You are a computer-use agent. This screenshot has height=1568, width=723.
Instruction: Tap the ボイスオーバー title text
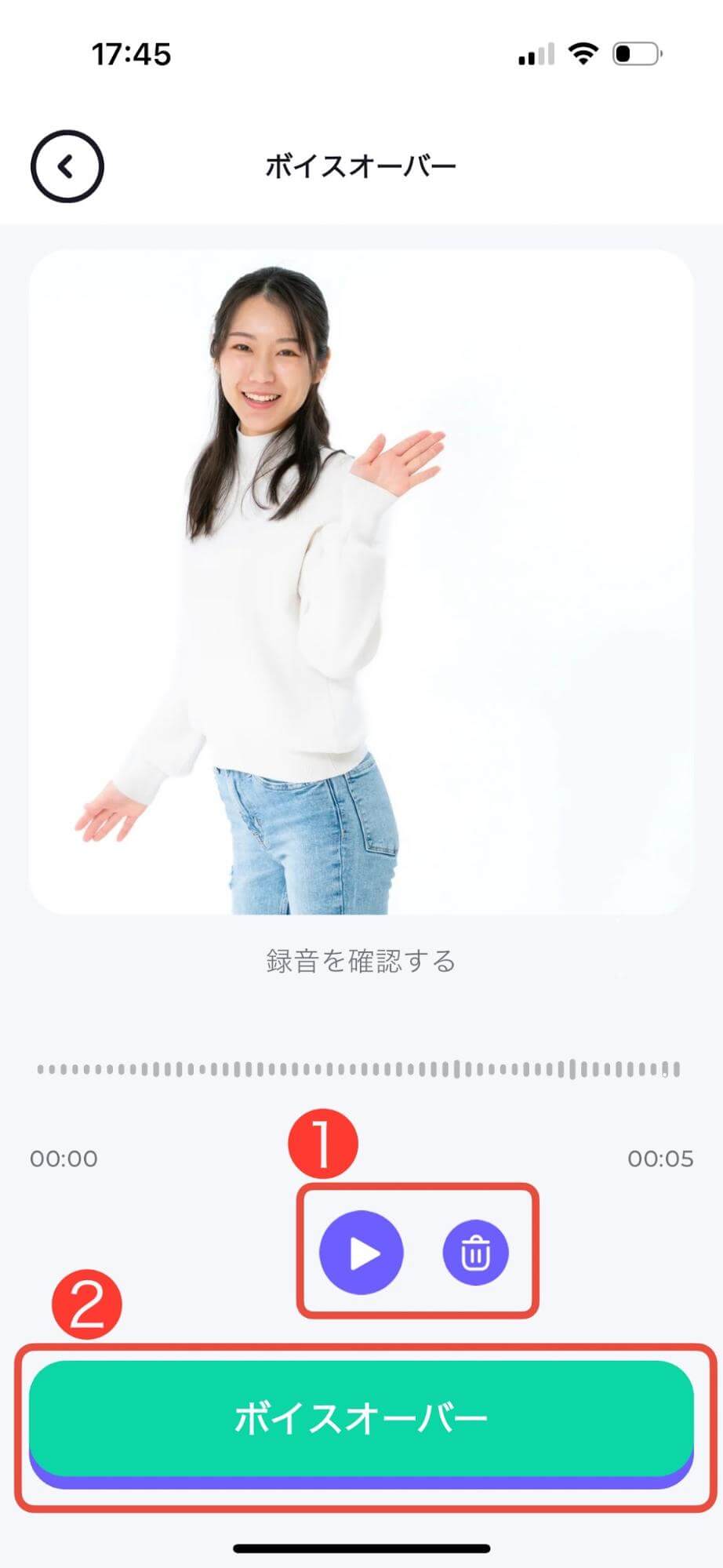point(361,166)
